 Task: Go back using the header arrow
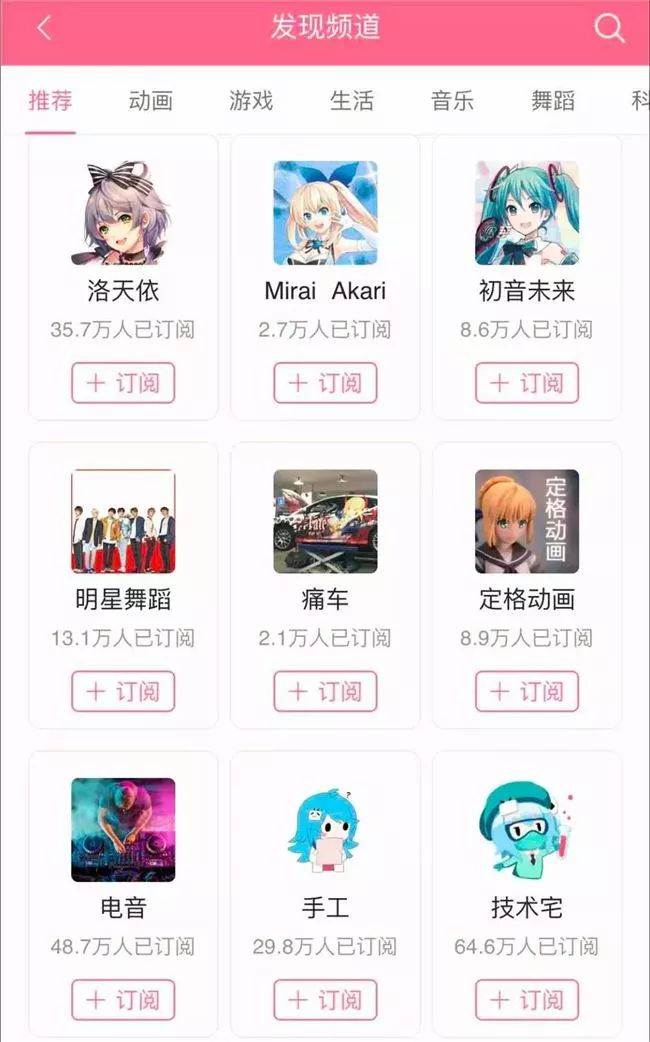pyautogui.click(x=44, y=28)
